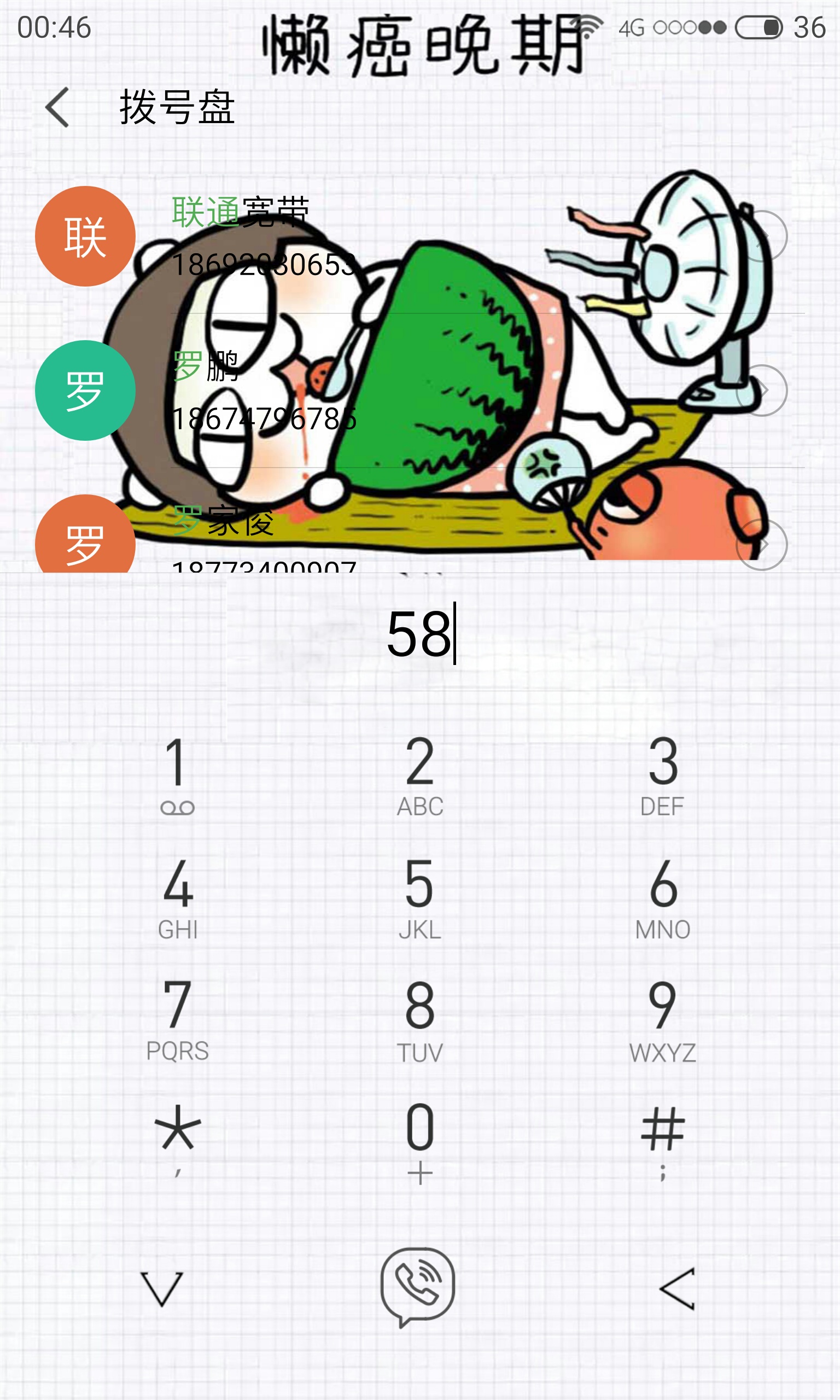Open the 罗家俊 contact result
Image resolution: width=840 pixels, height=1400 pixels.
(x=420, y=535)
